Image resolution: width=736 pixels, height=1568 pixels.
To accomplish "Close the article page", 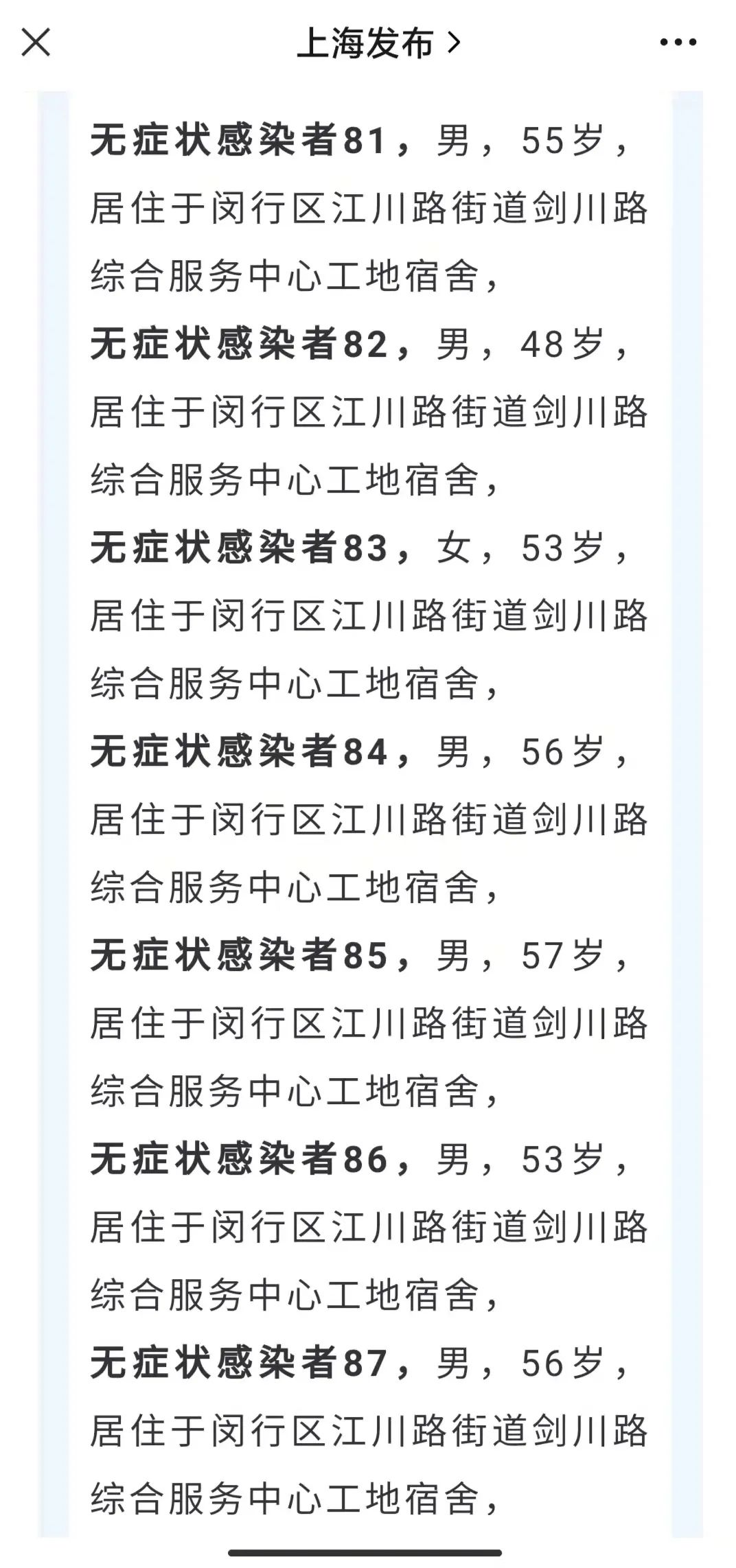I will tap(36, 43).
